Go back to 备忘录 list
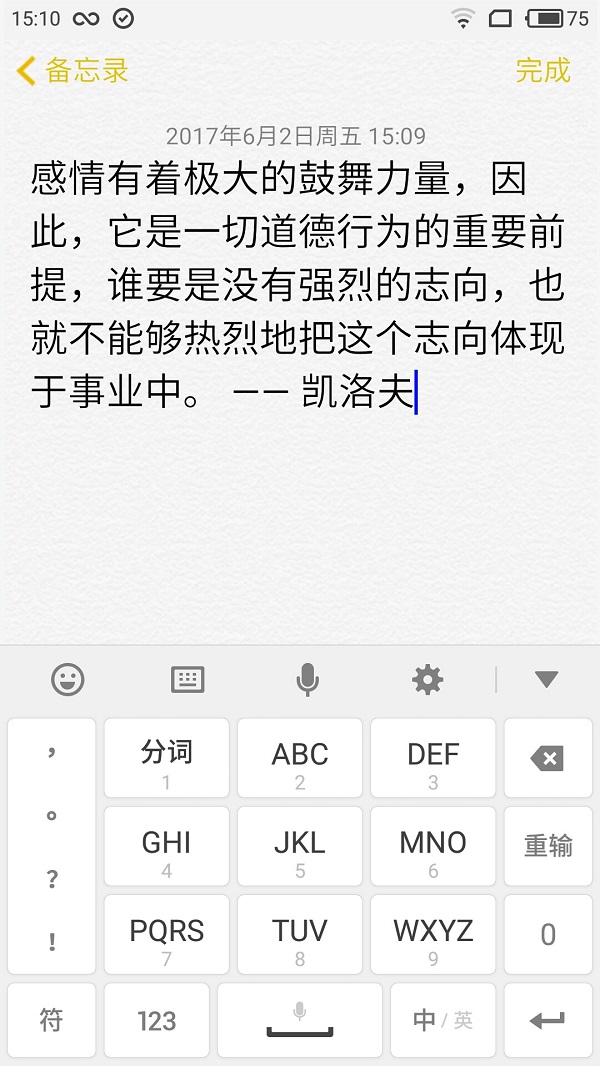This screenshot has height=1066, width=600. [x=72, y=71]
